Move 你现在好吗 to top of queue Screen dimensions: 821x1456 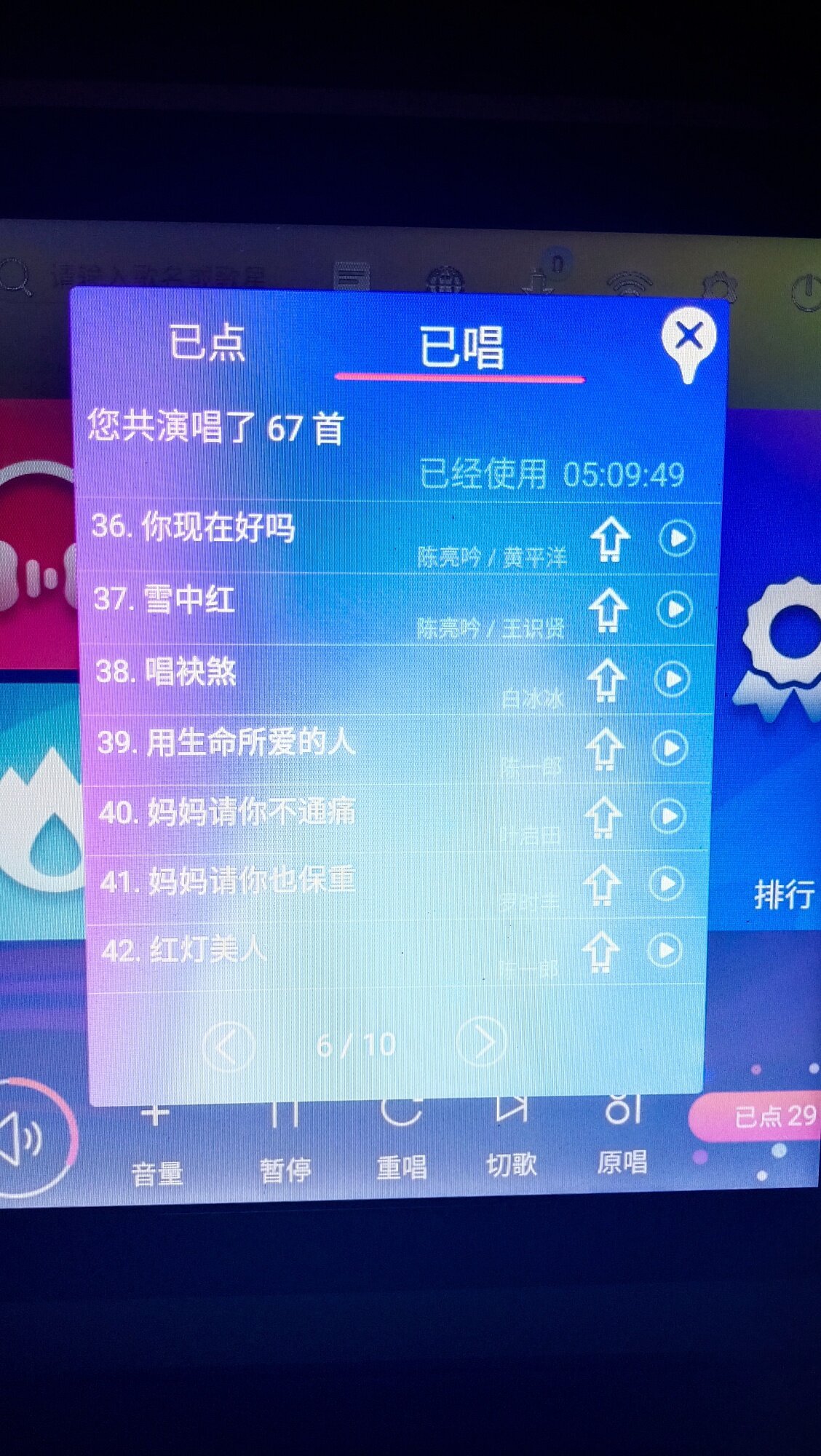click(x=610, y=539)
